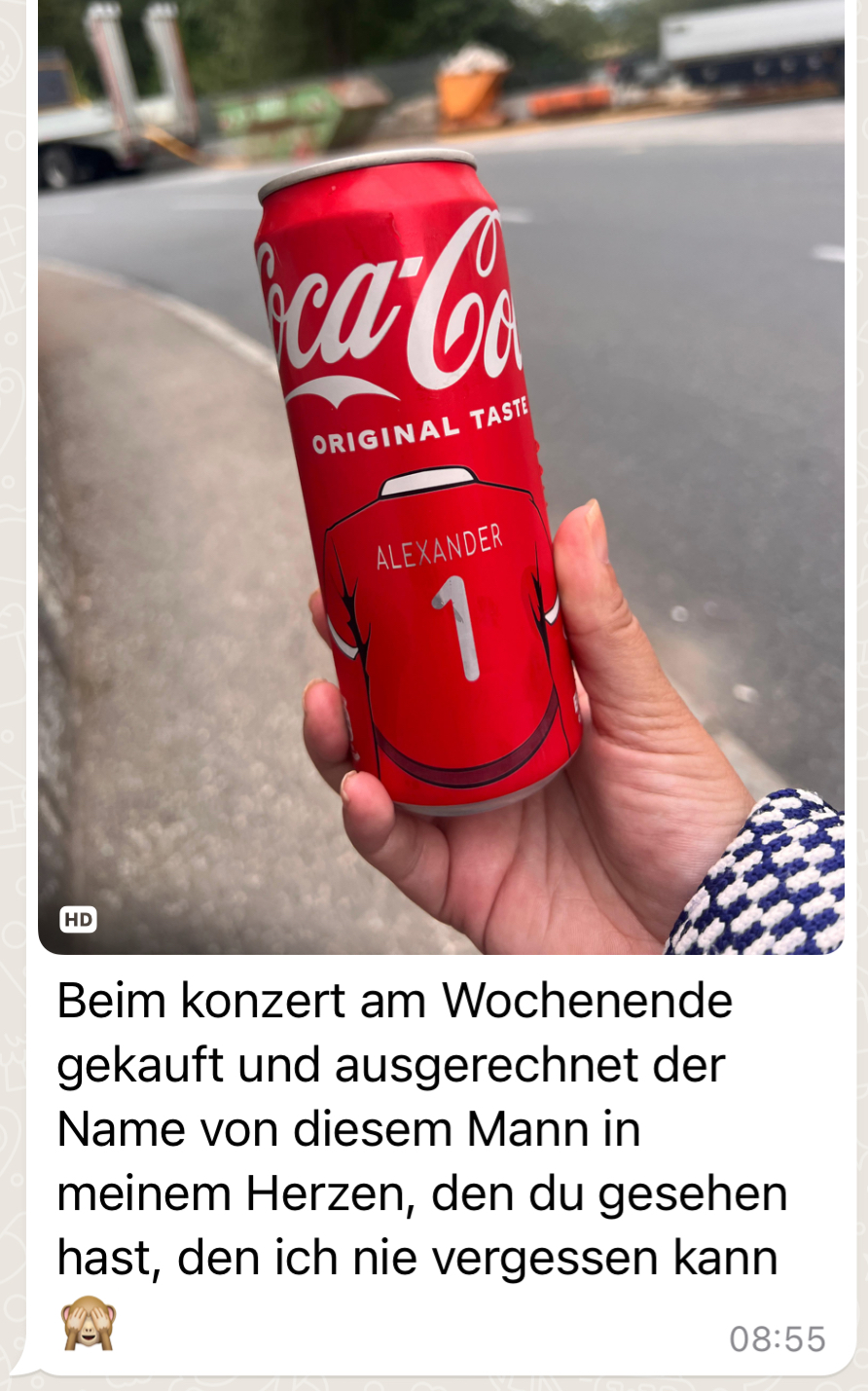Open the Coca-Cola can photo in the chat
The width and height of the screenshot is (868, 1391).
(441, 477)
